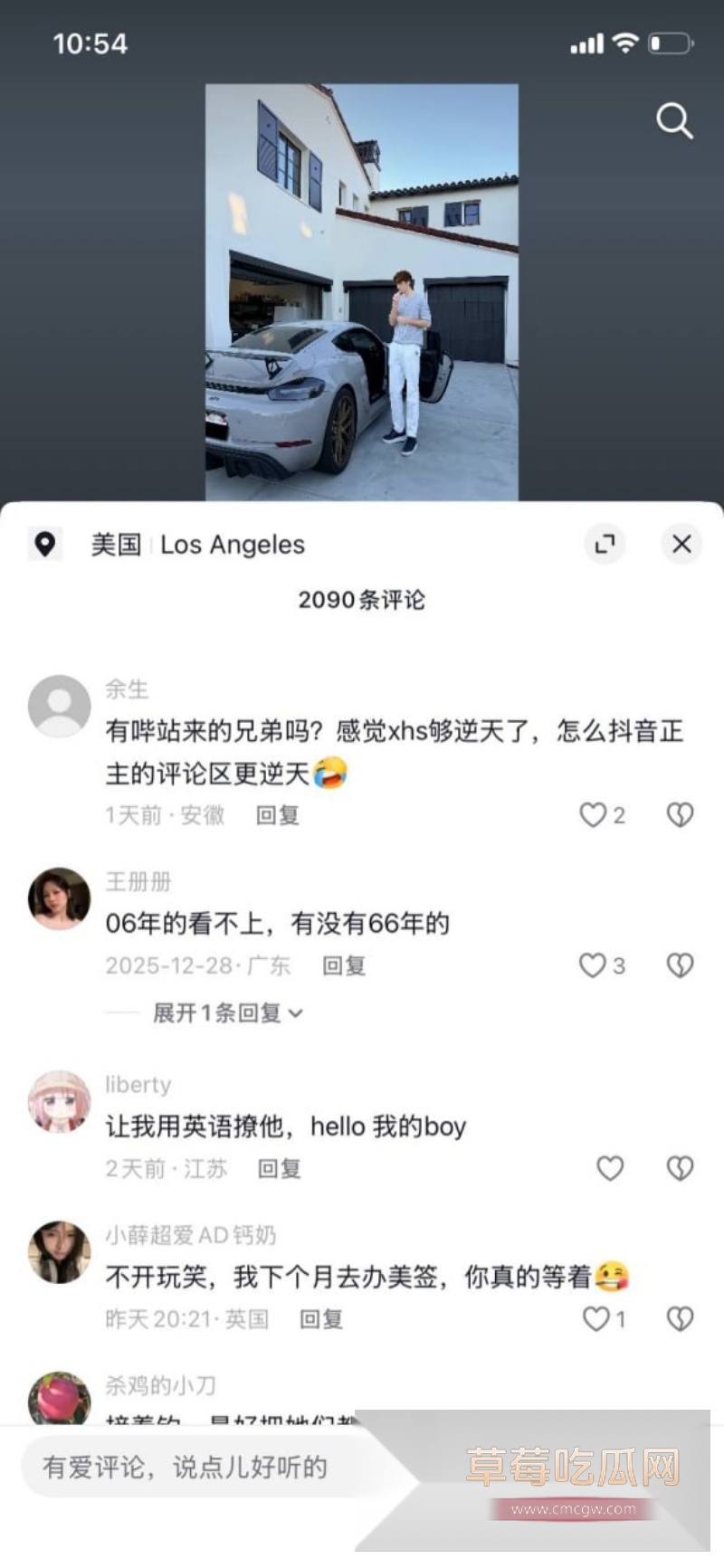Click the dislike icon on 小薛超爱 AD 钙奶's comment

tap(681, 1319)
